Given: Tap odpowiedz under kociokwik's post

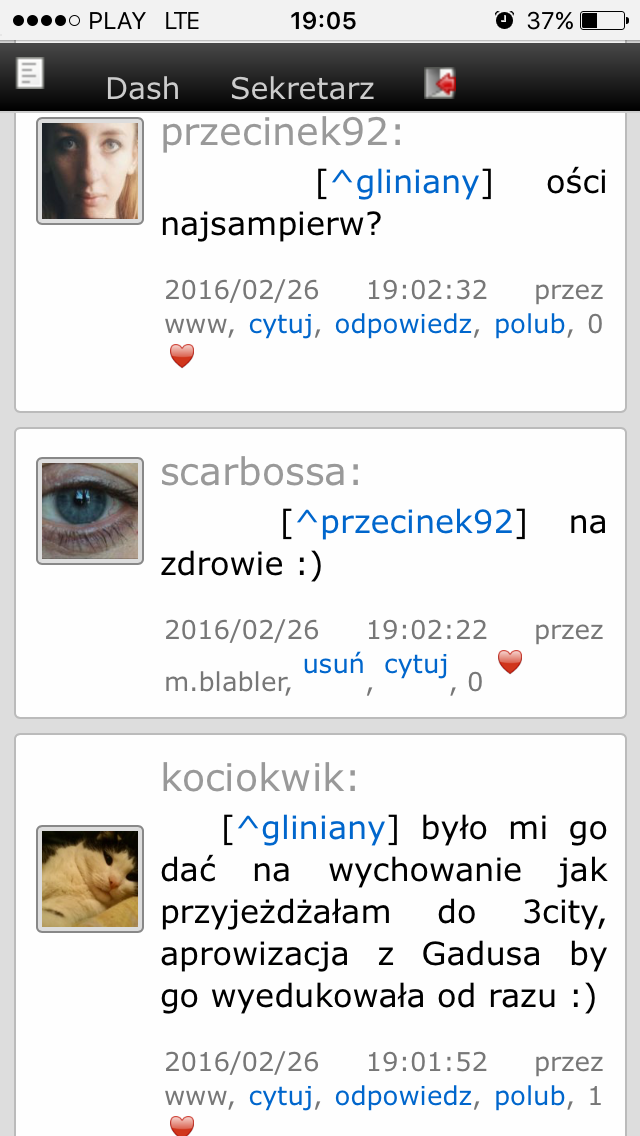Looking at the screenshot, I should 403,1097.
